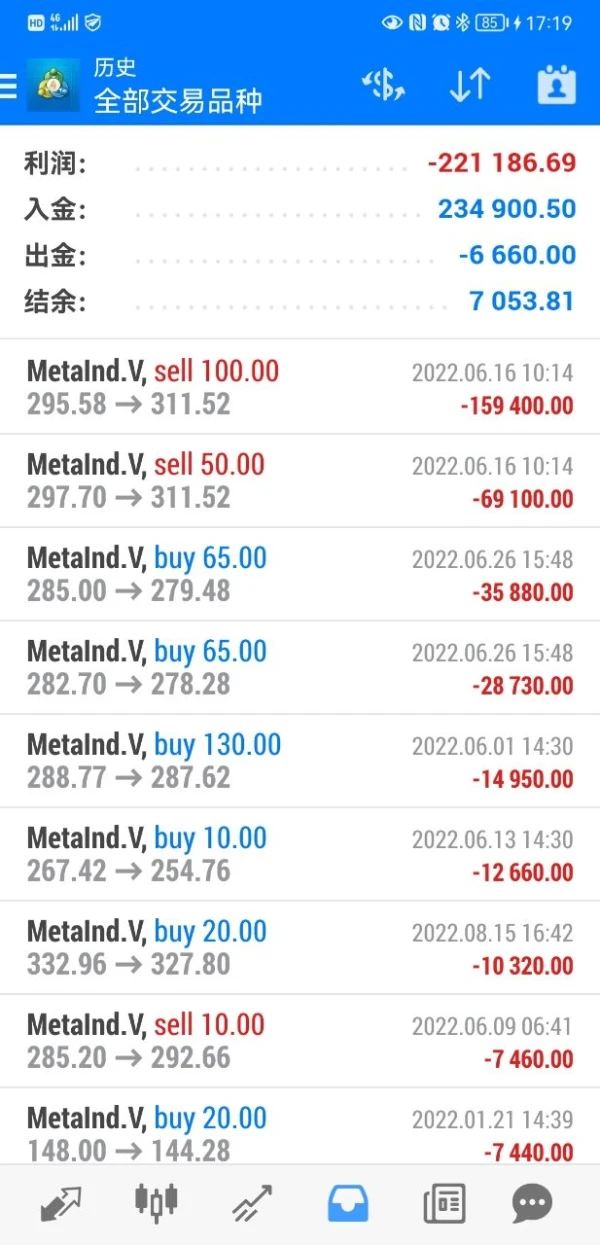The image size is (600, 1245).
Task: Open the chat messages tab
Action: 533,1203
